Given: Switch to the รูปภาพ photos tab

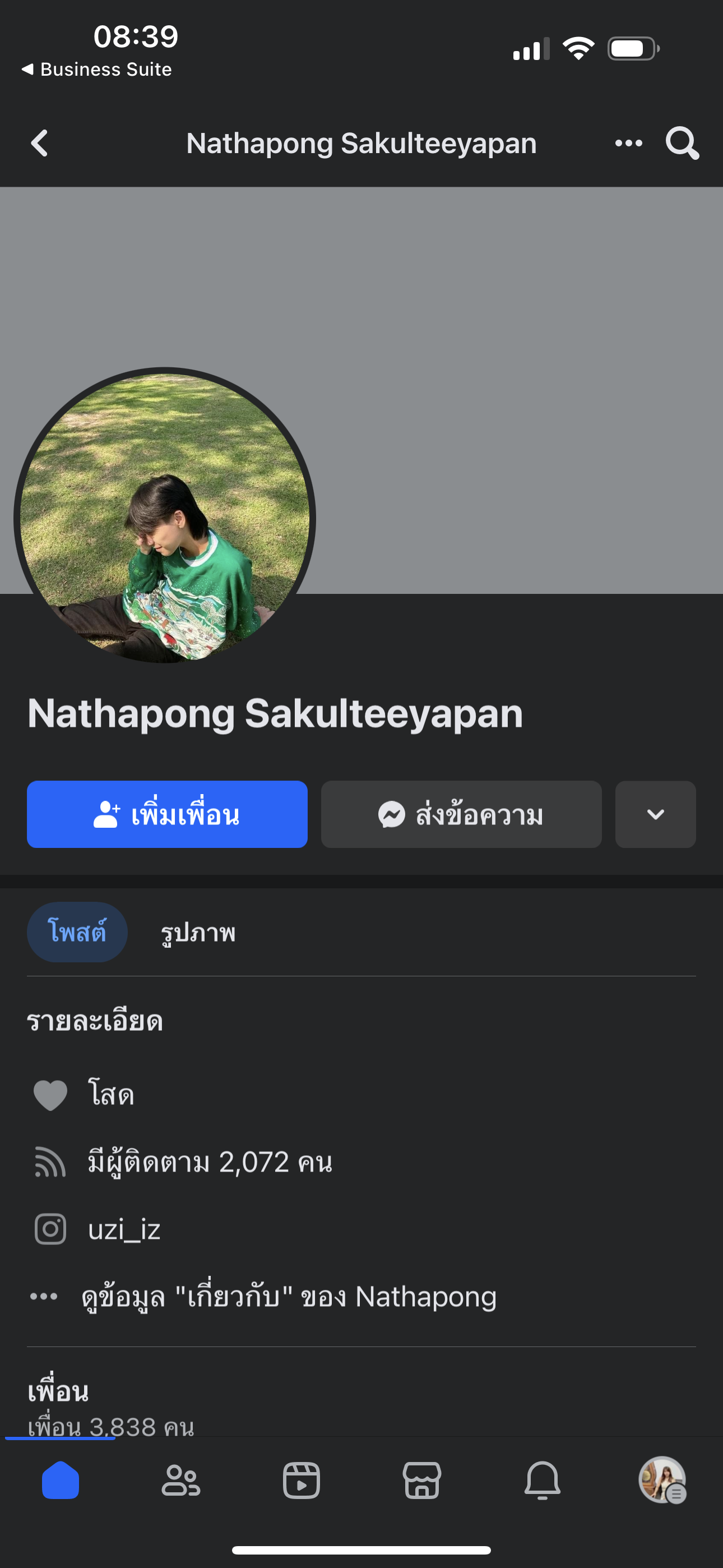Looking at the screenshot, I should pos(198,933).
